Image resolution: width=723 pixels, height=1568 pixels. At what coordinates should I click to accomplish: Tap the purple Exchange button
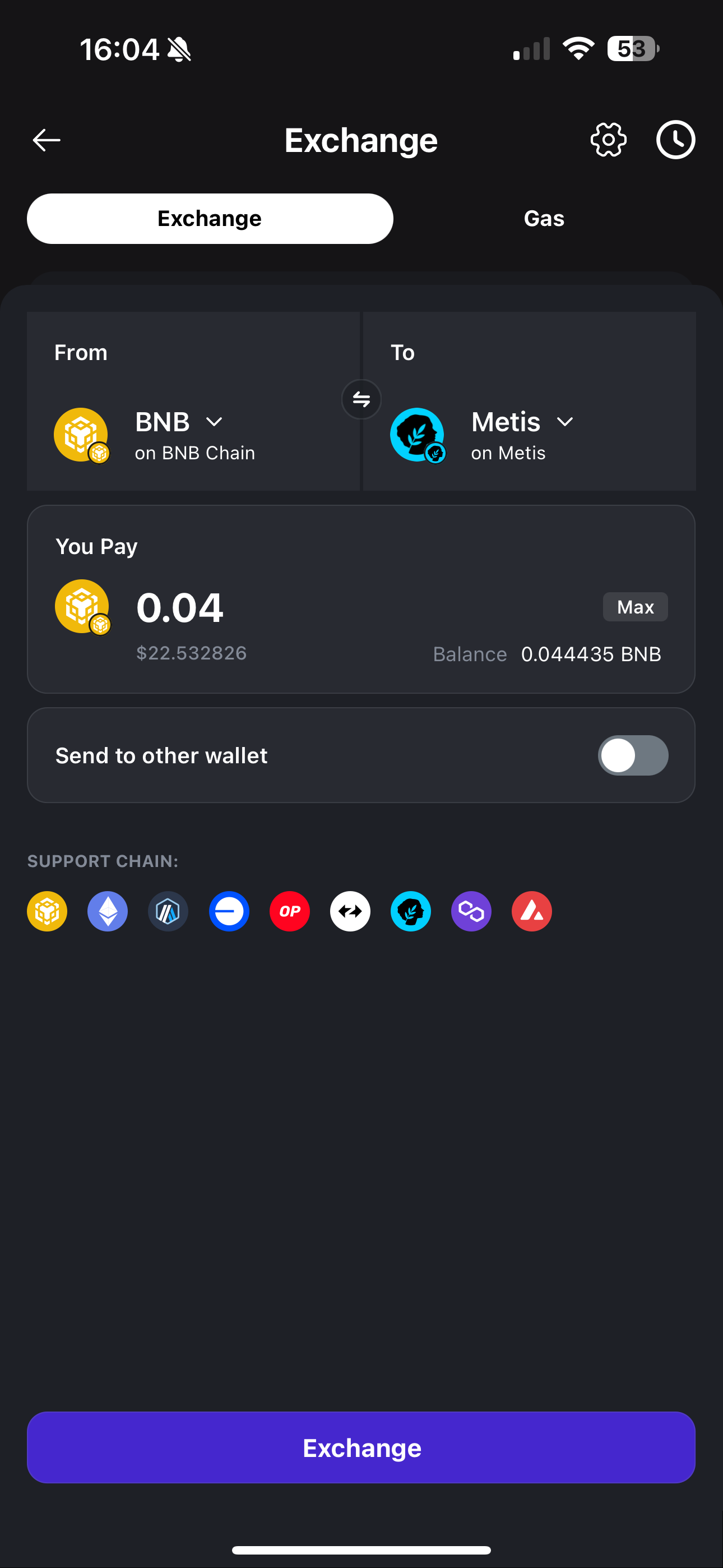pos(361,1447)
